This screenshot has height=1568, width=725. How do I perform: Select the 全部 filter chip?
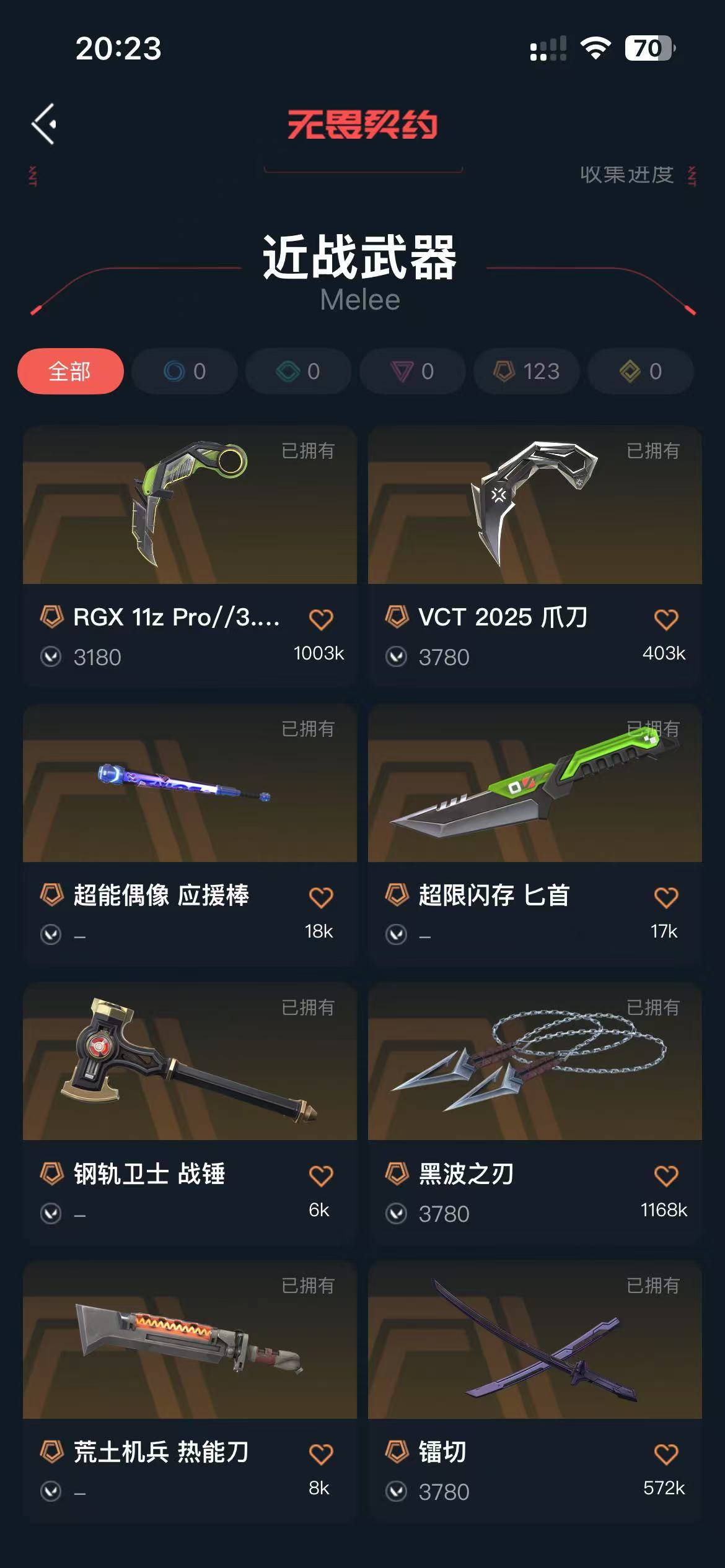tap(70, 371)
